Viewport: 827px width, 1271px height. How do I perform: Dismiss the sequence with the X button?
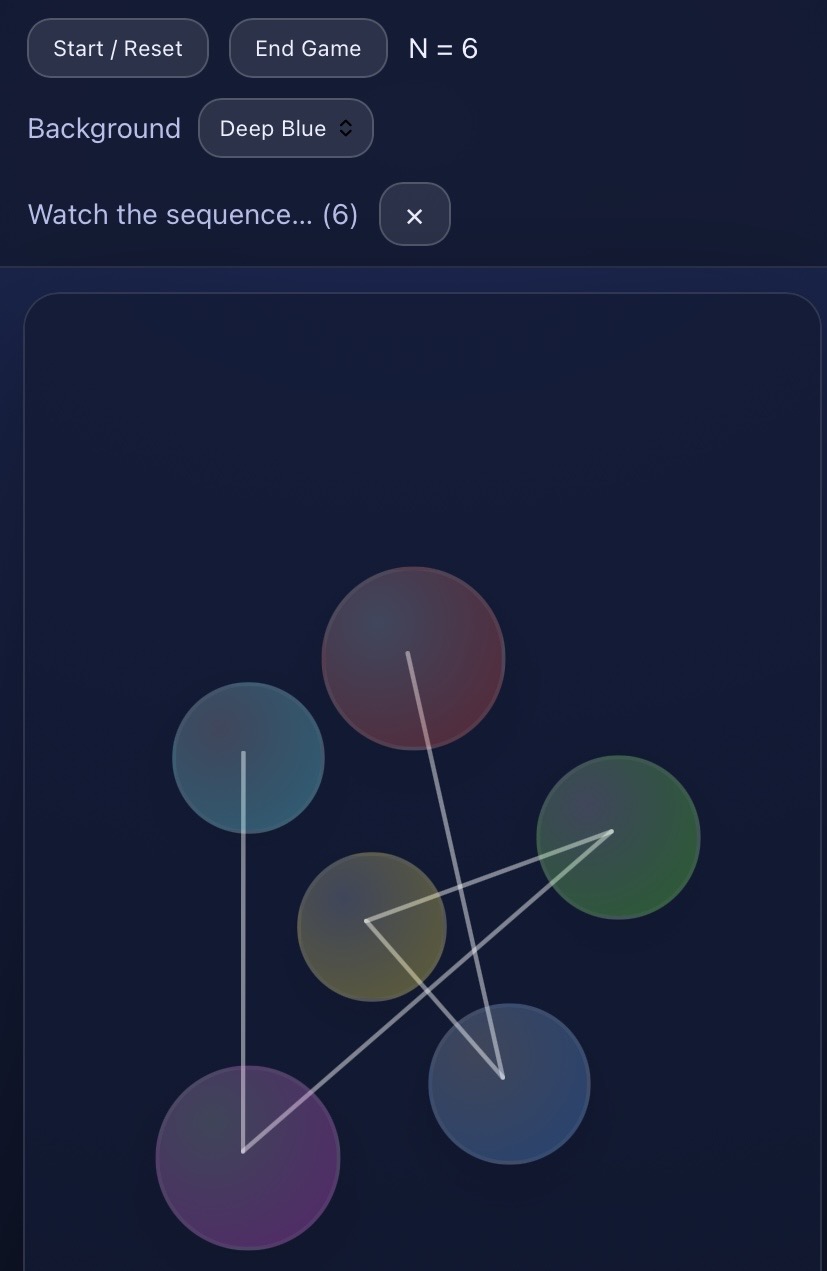coord(415,215)
